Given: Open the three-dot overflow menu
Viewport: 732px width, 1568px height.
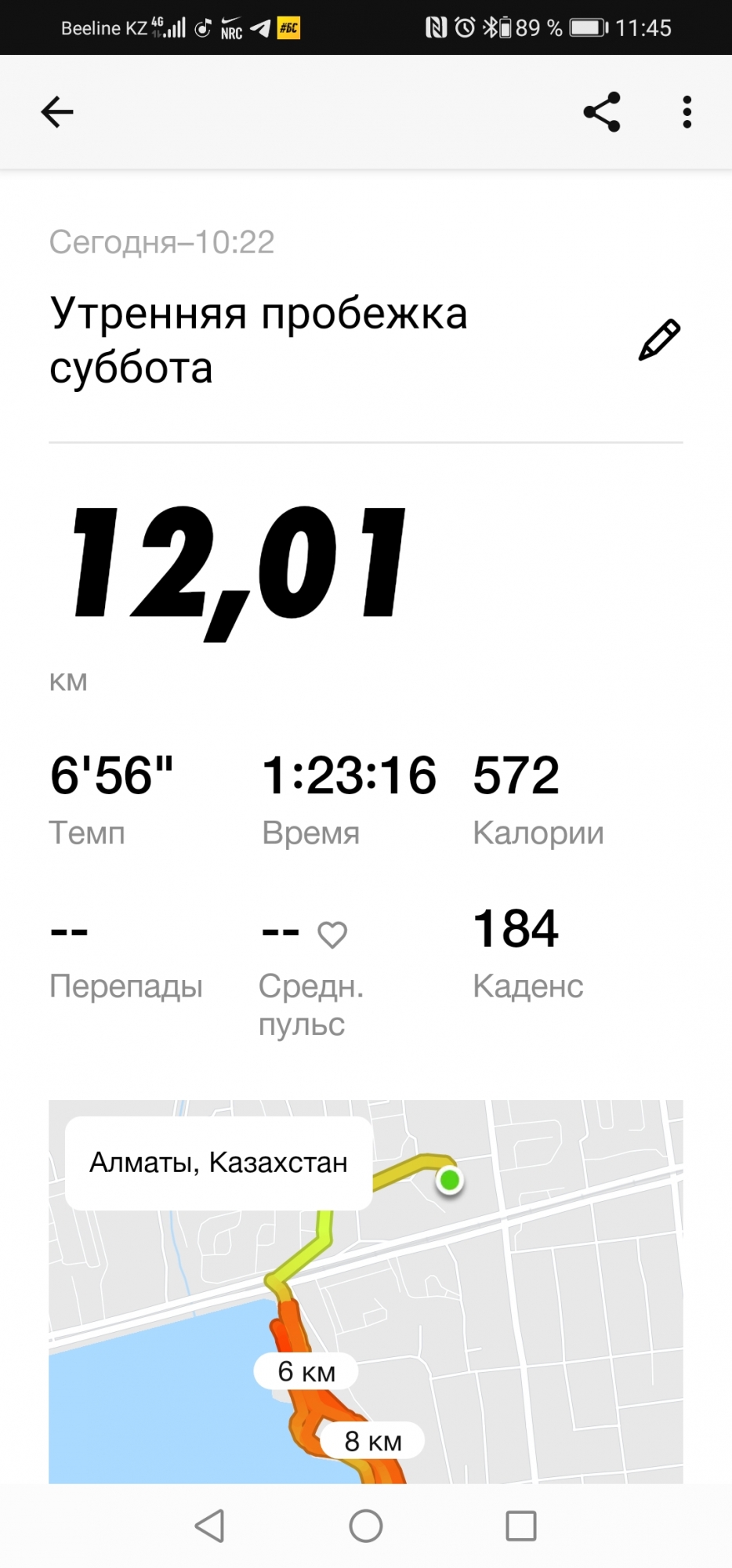Looking at the screenshot, I should coord(687,112).
